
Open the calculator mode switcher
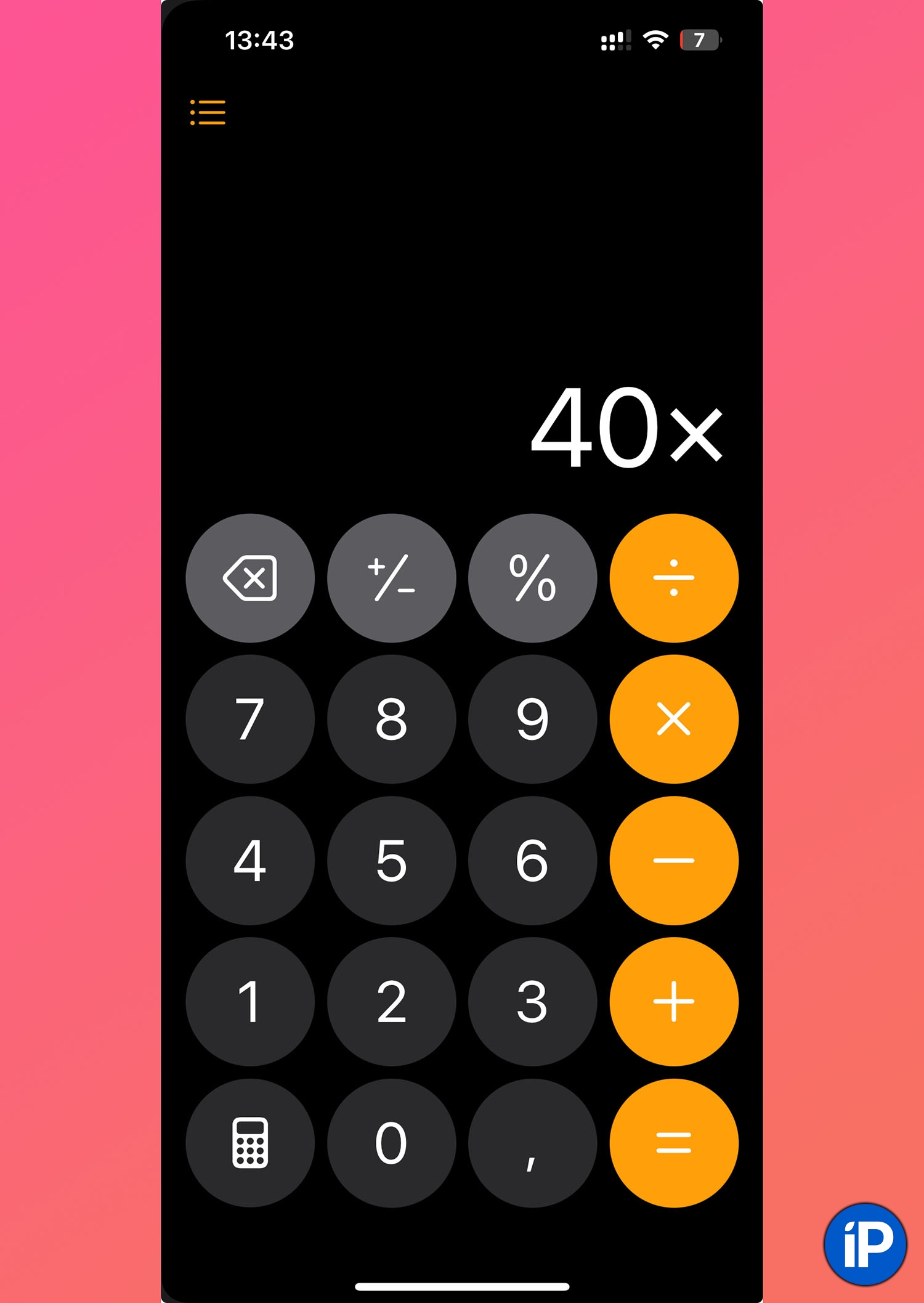(x=250, y=1142)
